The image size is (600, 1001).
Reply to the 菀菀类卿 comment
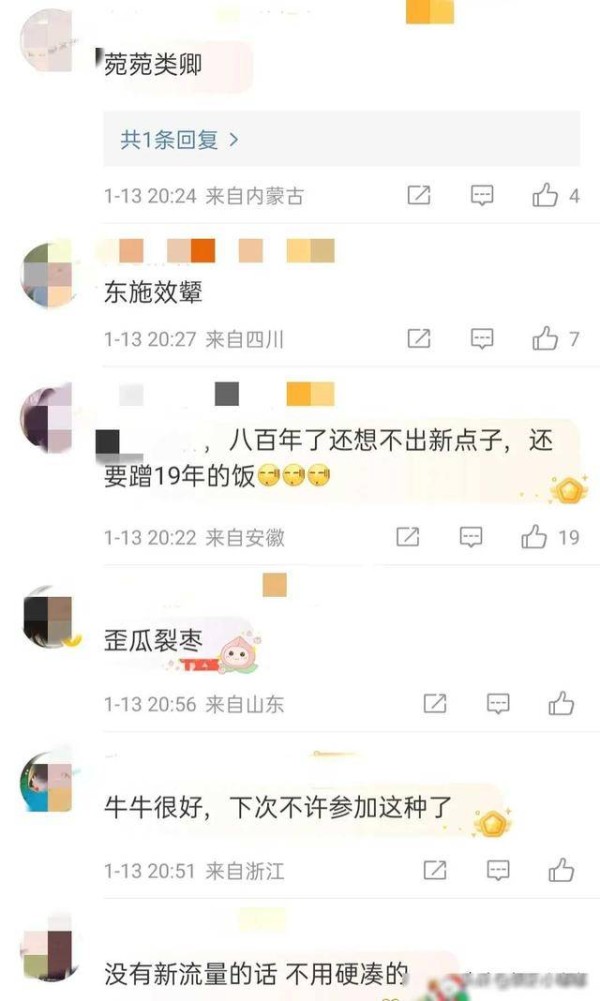click(x=482, y=195)
